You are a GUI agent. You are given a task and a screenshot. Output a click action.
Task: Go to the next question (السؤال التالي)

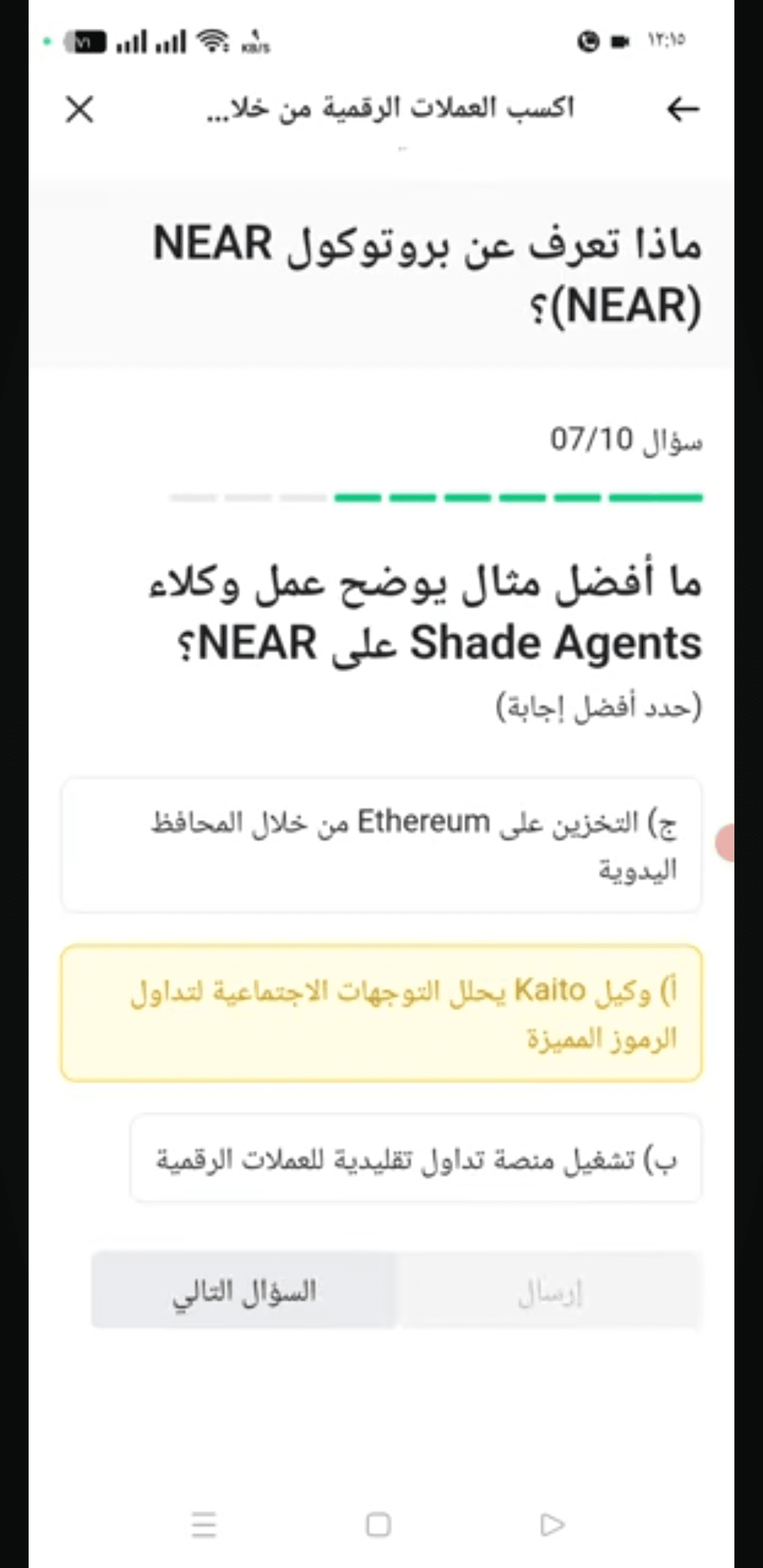click(x=244, y=1290)
